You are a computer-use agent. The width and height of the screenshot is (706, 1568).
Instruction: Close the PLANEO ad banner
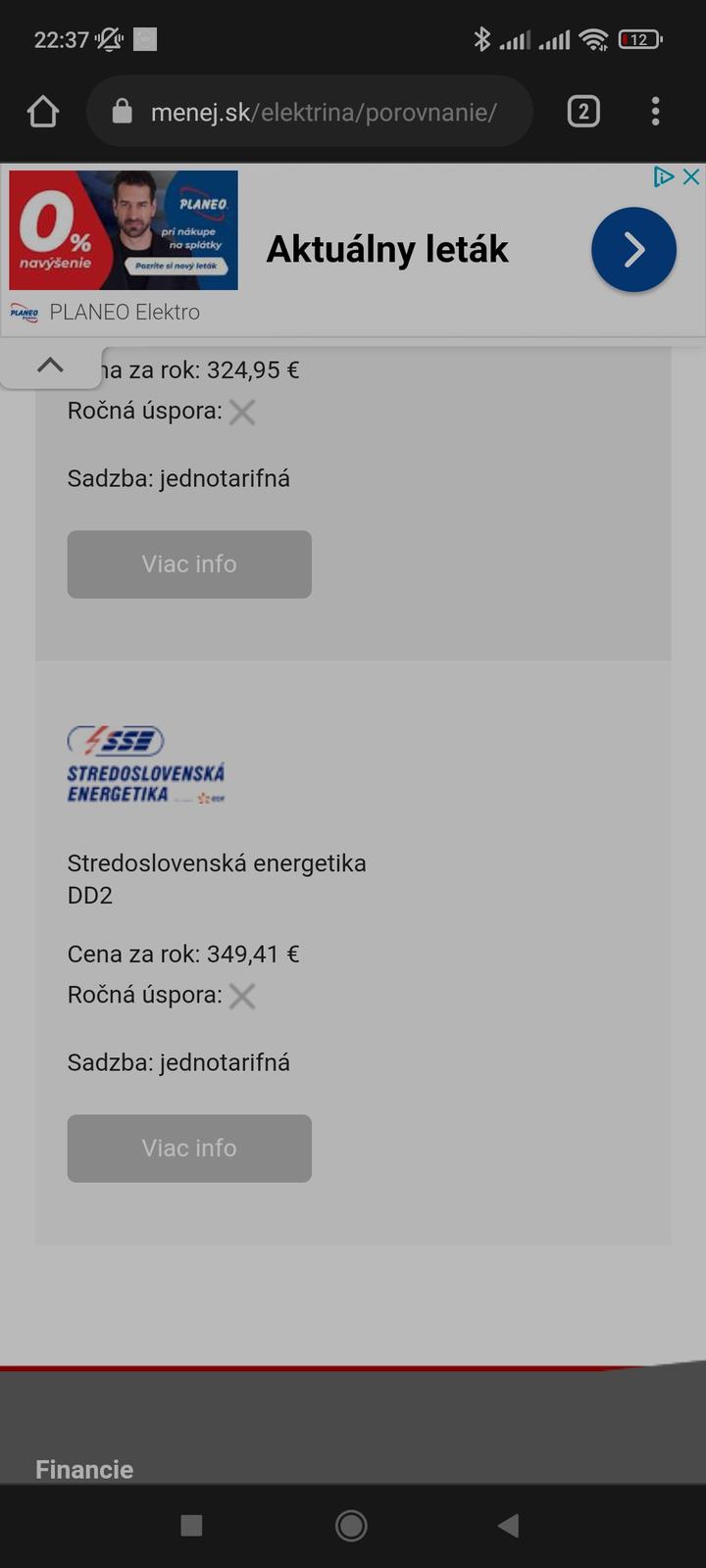(x=691, y=176)
